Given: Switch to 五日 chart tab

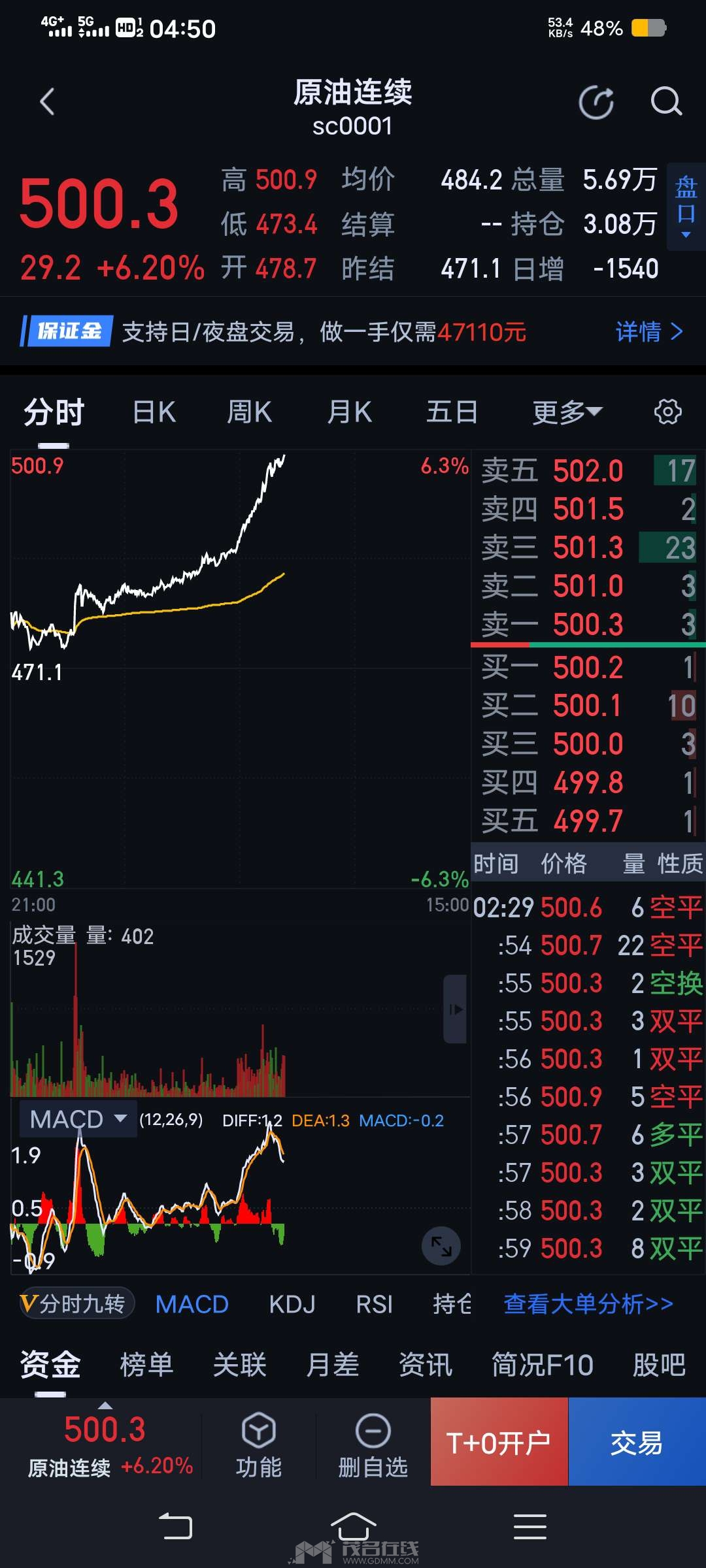Looking at the screenshot, I should point(452,412).
